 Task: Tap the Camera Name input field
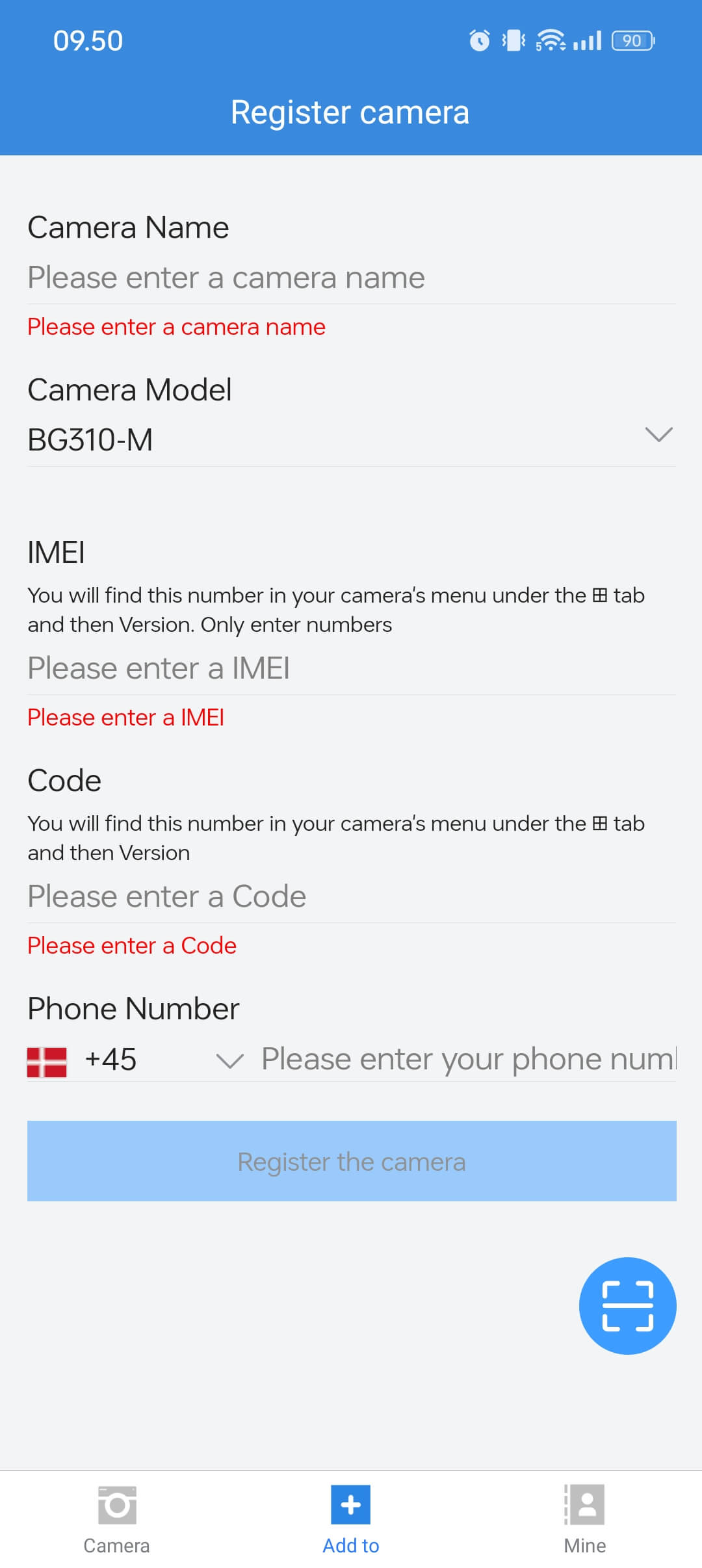pyautogui.click(x=351, y=278)
